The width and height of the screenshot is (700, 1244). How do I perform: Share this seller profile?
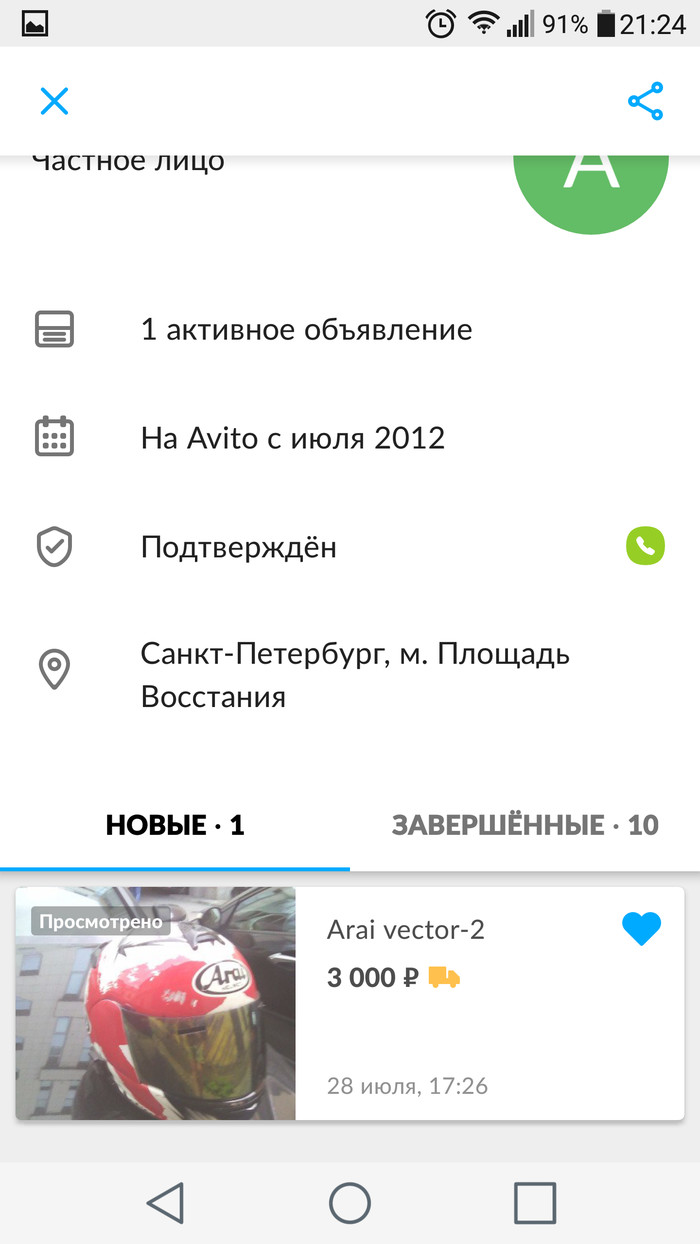(x=645, y=101)
